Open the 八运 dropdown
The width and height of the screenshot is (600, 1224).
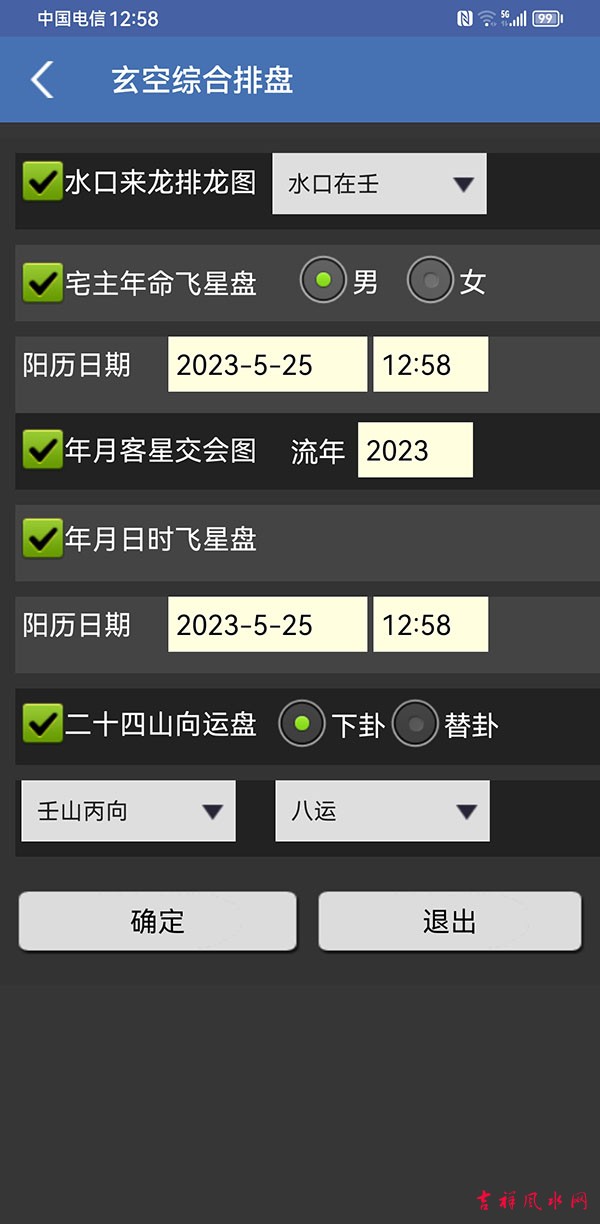(382, 811)
